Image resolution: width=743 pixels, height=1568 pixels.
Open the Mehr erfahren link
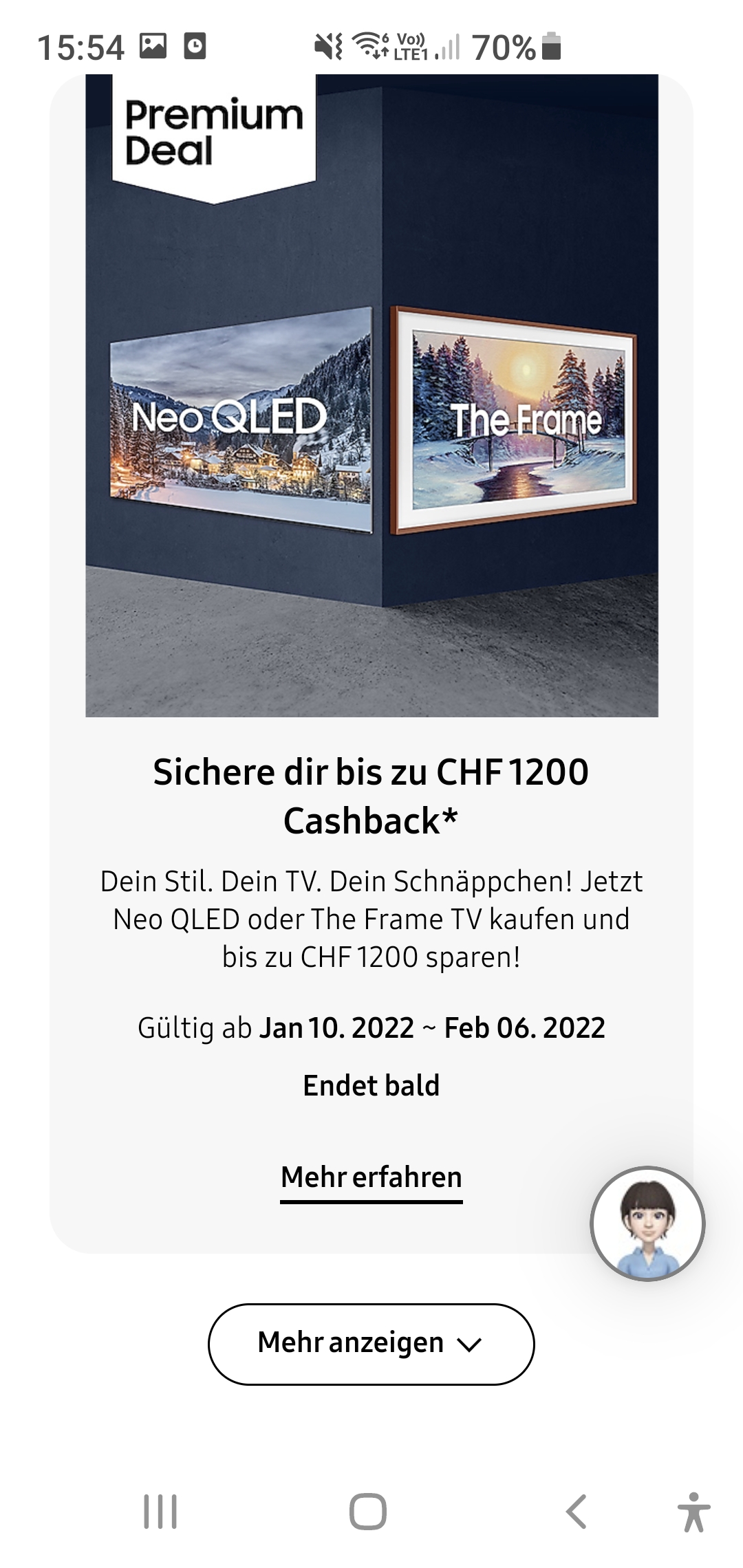(371, 1177)
